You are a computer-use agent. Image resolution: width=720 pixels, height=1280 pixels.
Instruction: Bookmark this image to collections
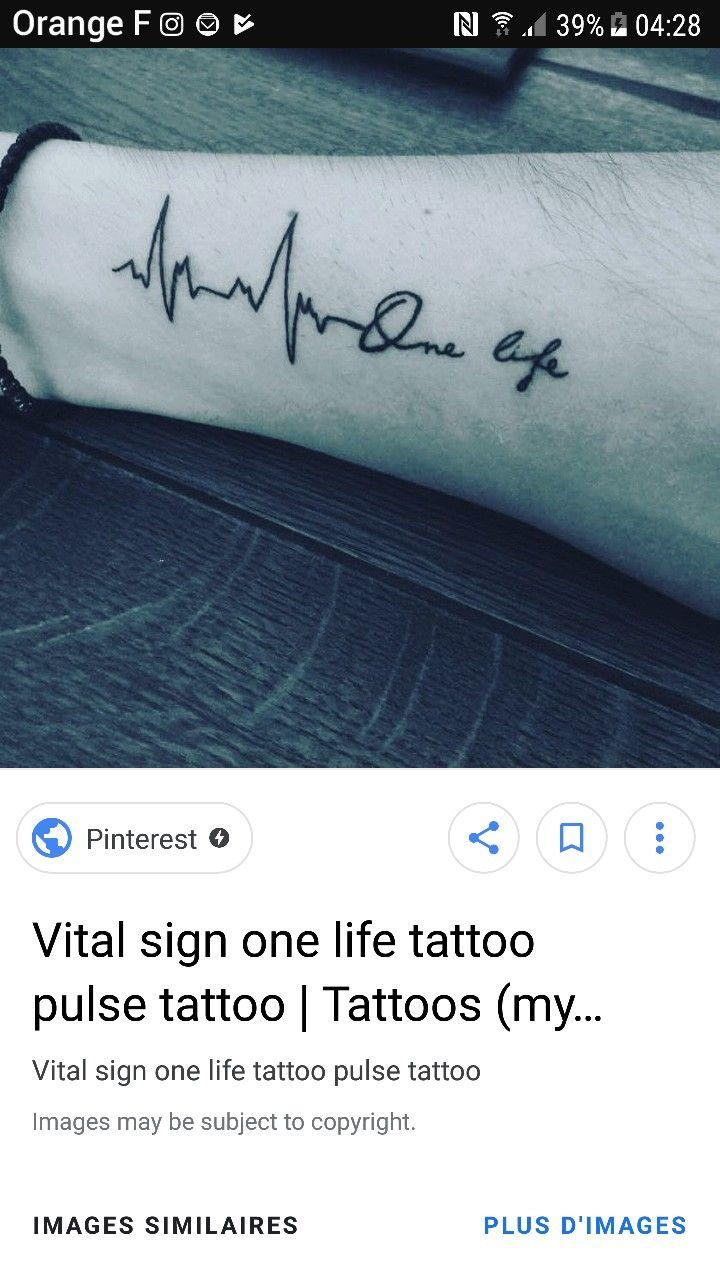572,838
